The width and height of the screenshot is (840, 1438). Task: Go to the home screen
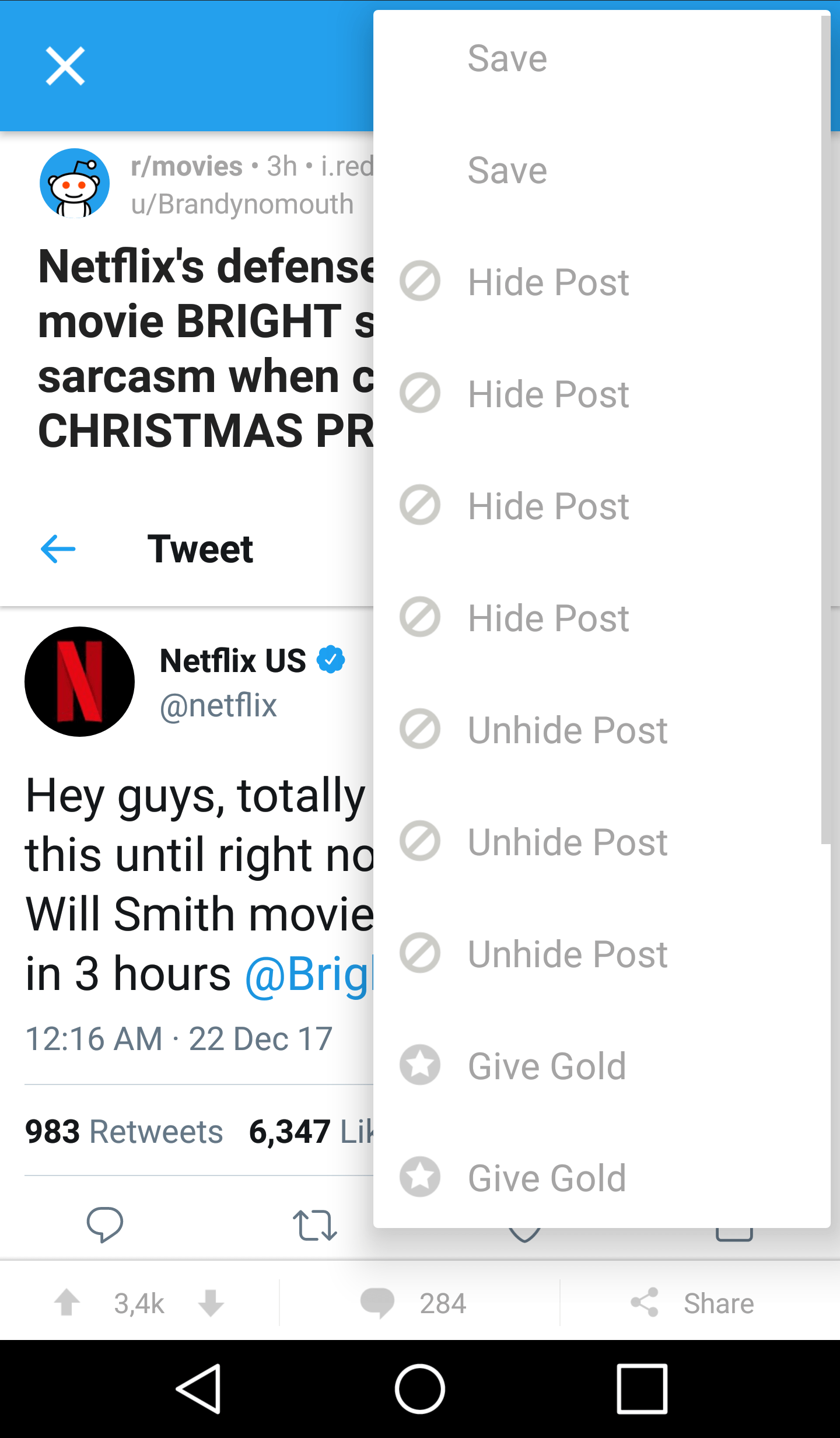pos(420,1388)
